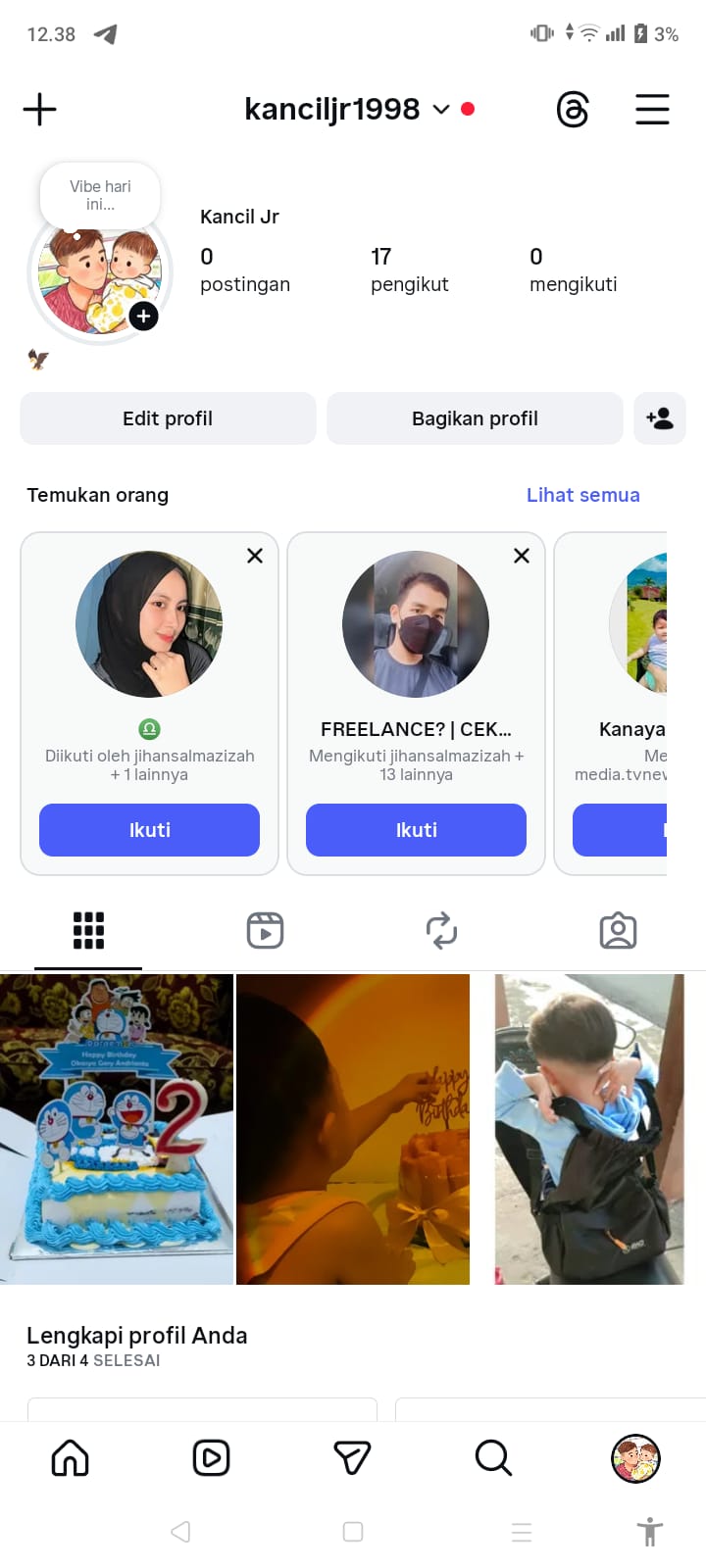Tap the "Vibe hari ini" note bubble
706x1568 pixels.
100,195
